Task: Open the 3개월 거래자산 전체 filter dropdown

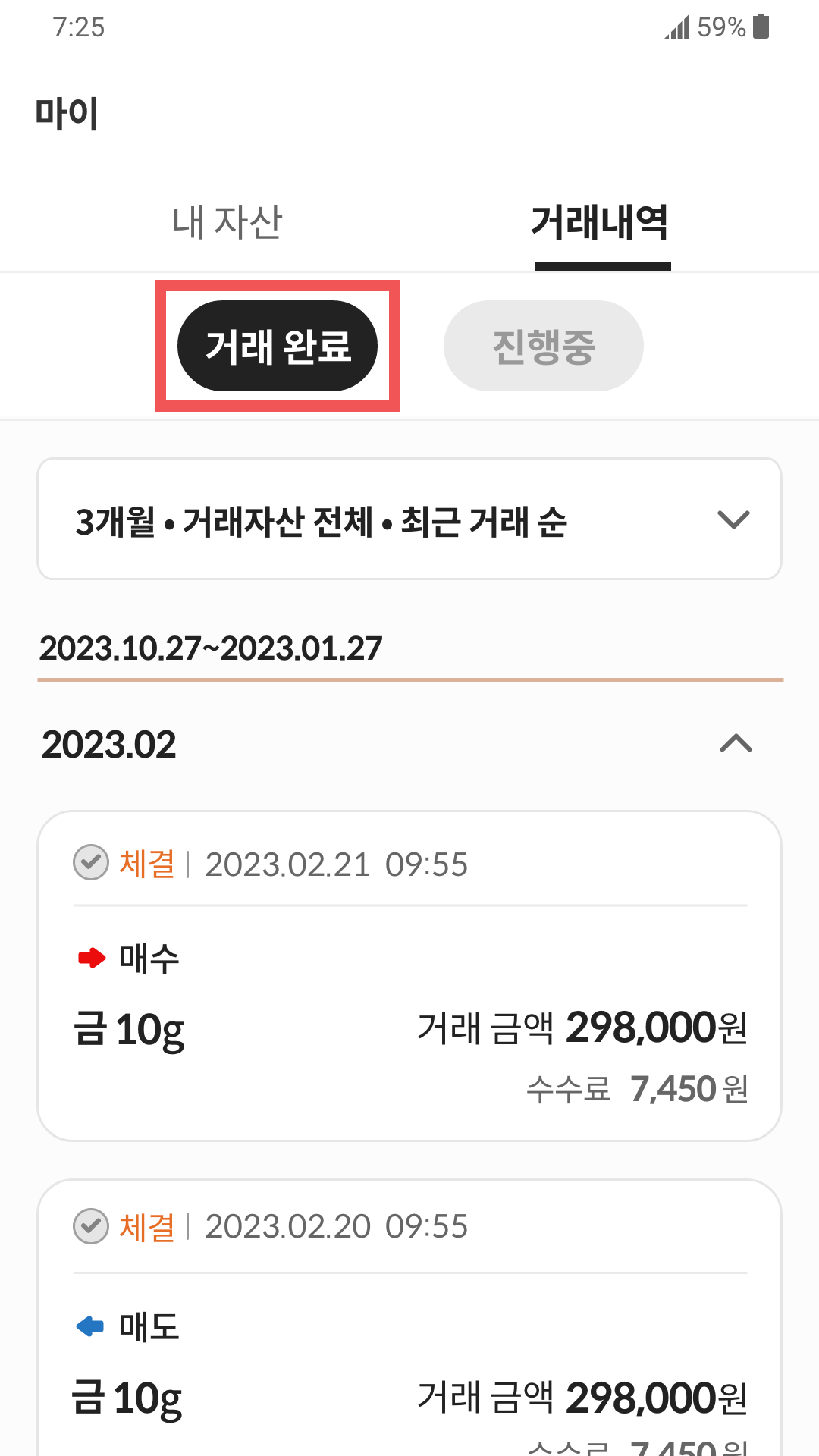Action: (x=409, y=519)
